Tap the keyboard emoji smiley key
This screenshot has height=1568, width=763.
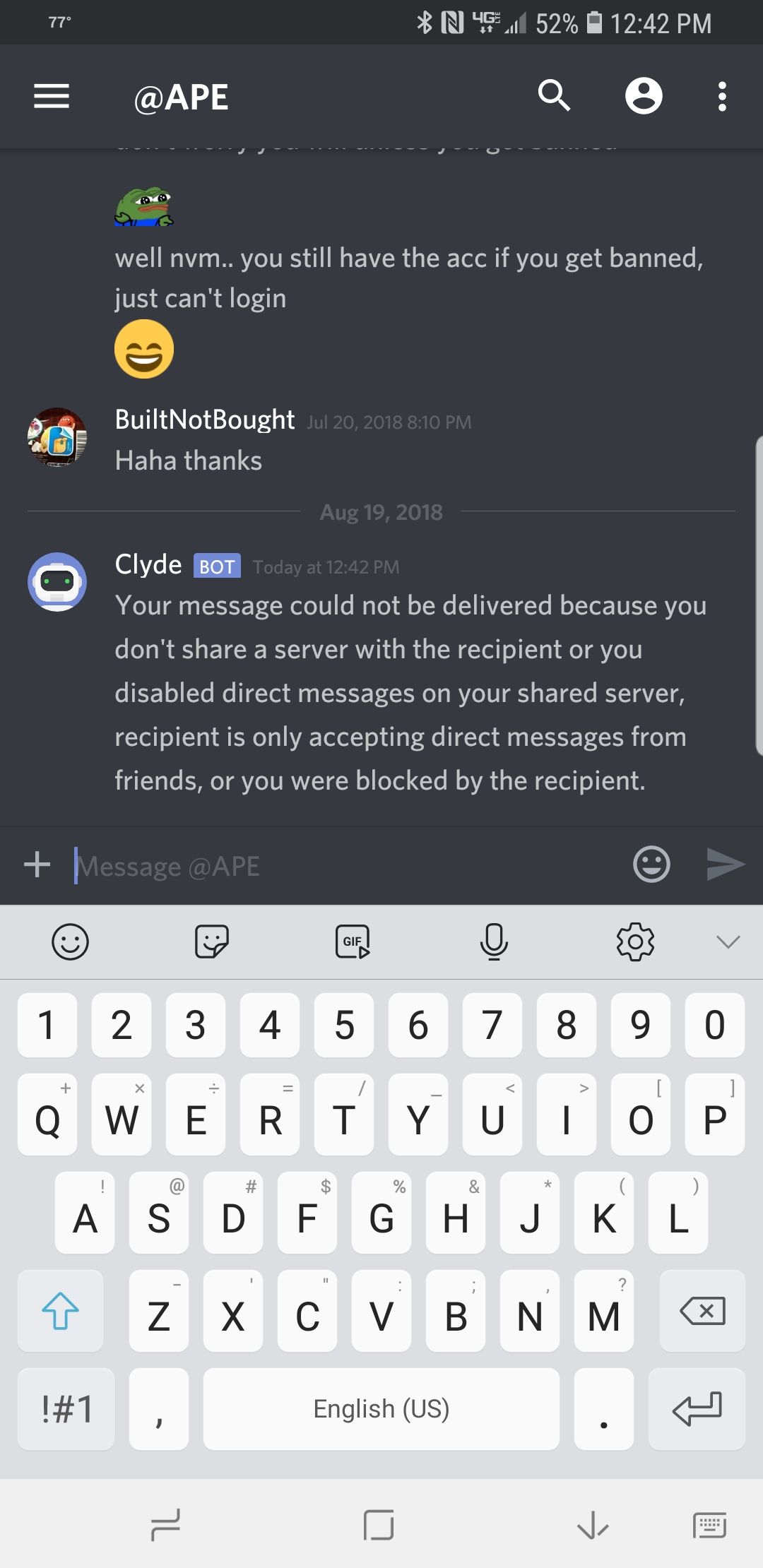tap(70, 942)
